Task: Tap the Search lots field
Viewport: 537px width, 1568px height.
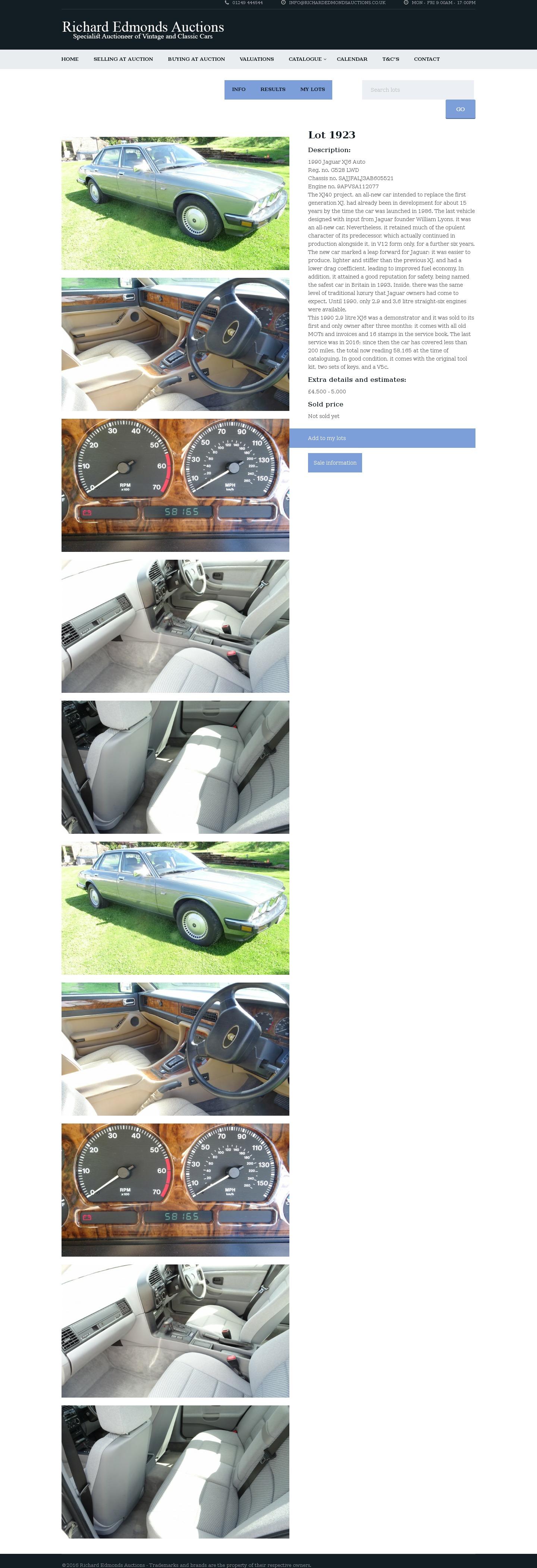Action: [x=418, y=89]
